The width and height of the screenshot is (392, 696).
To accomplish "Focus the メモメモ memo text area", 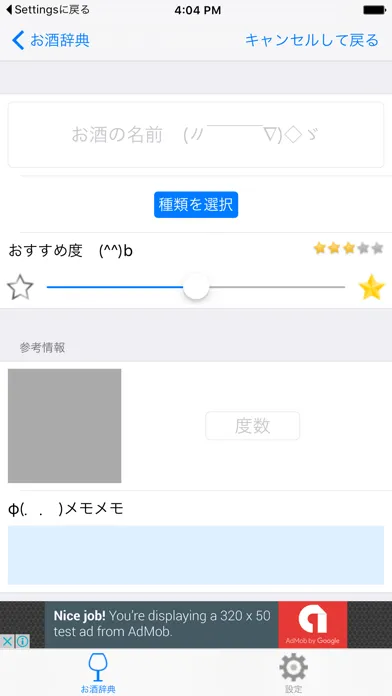I will click(196, 555).
